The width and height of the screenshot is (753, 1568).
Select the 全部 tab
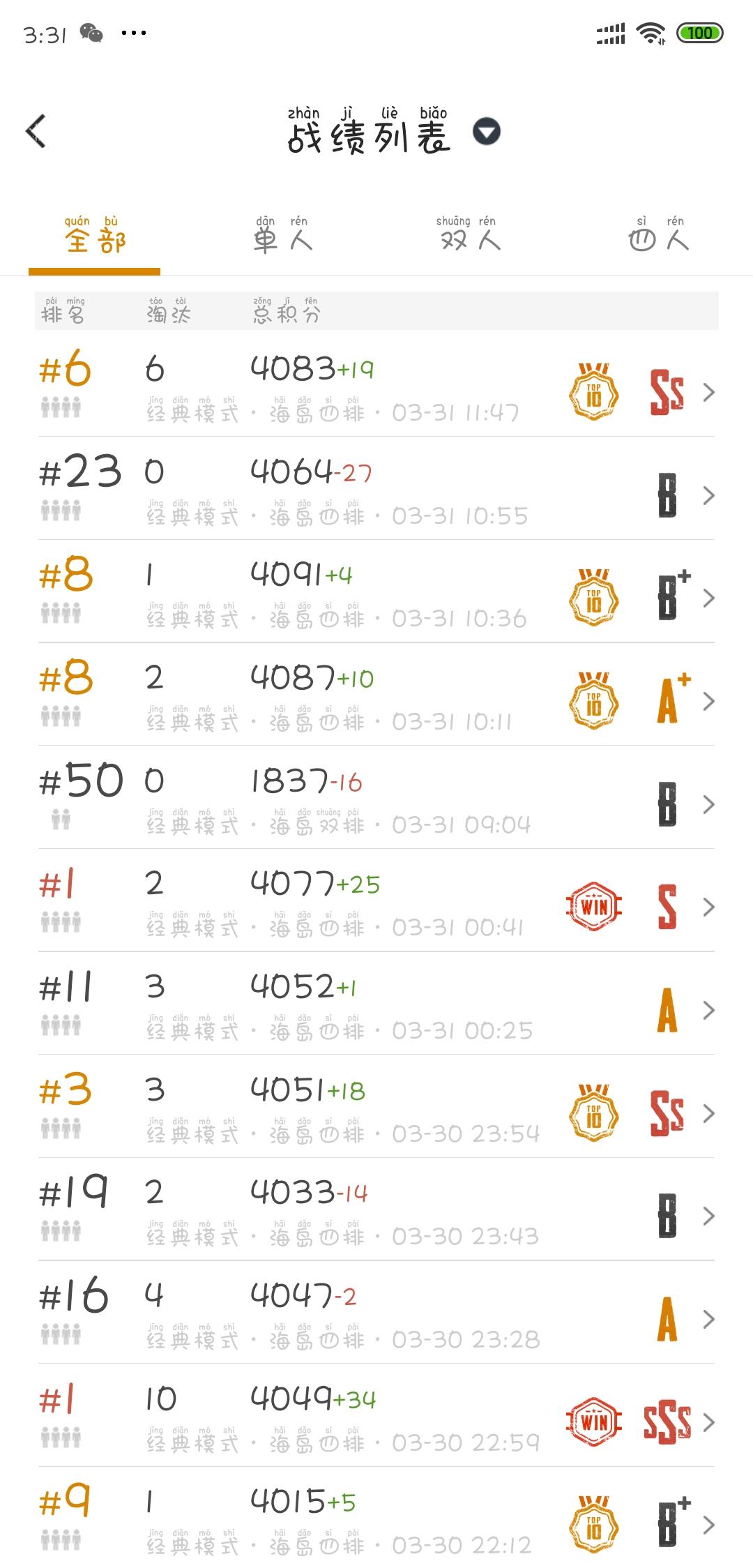(95, 235)
